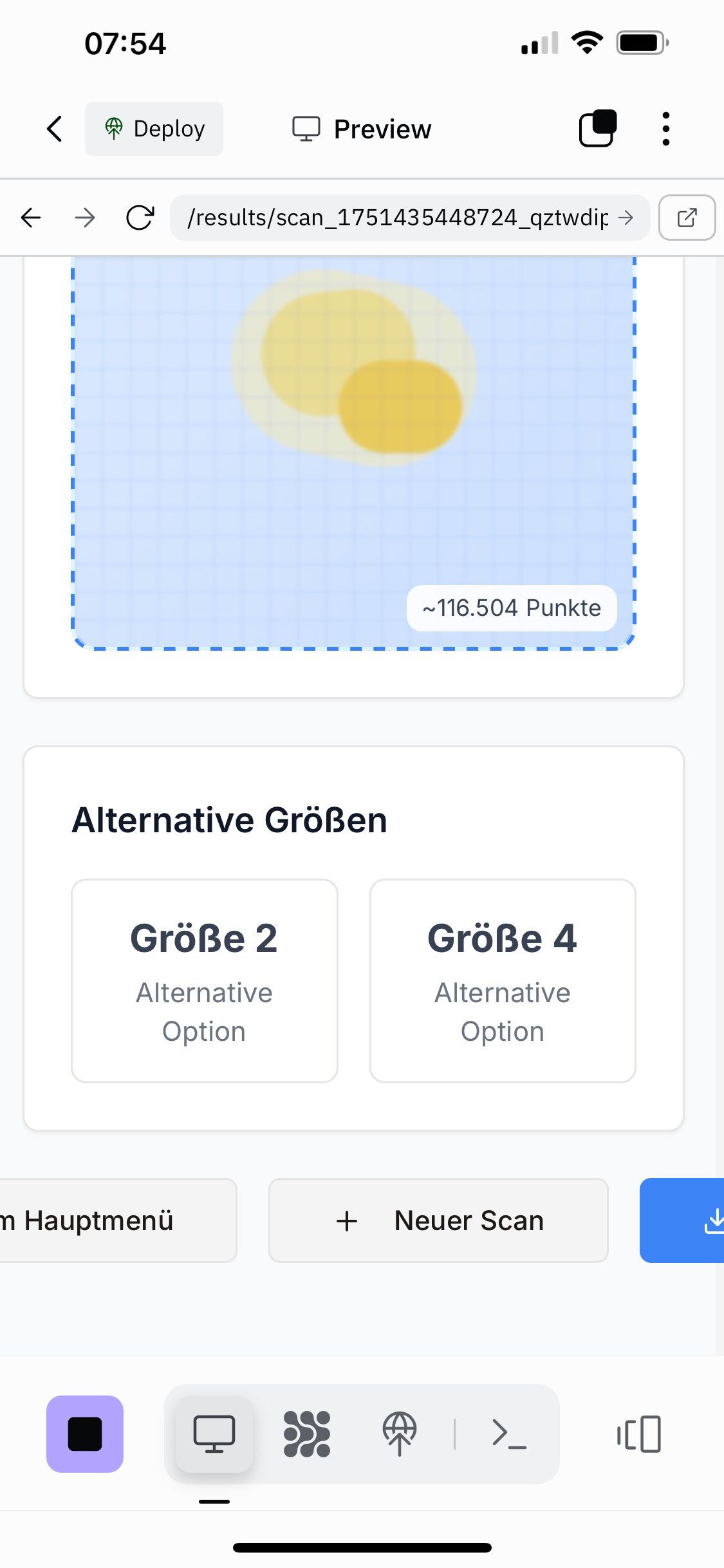This screenshot has height=1568, width=724.
Task: Hit the purple stop button
Action: [85, 1434]
